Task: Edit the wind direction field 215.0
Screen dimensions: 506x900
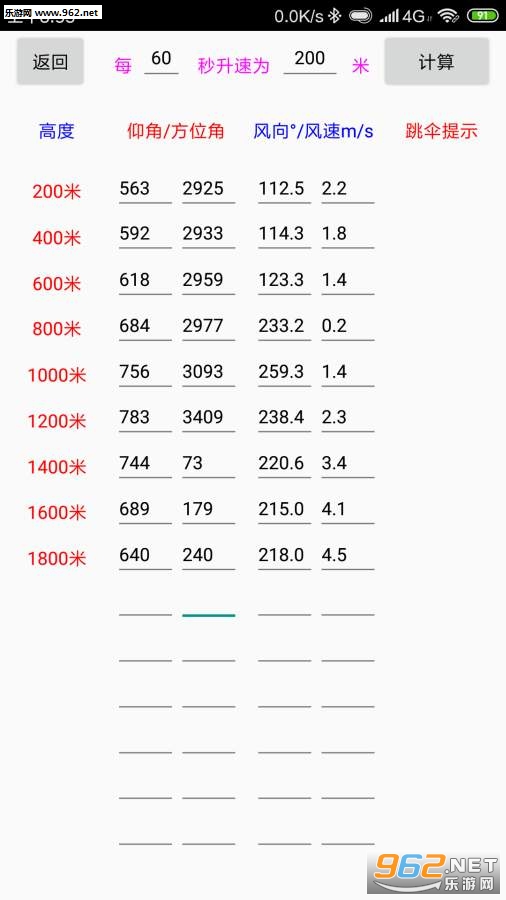Action: (285, 509)
